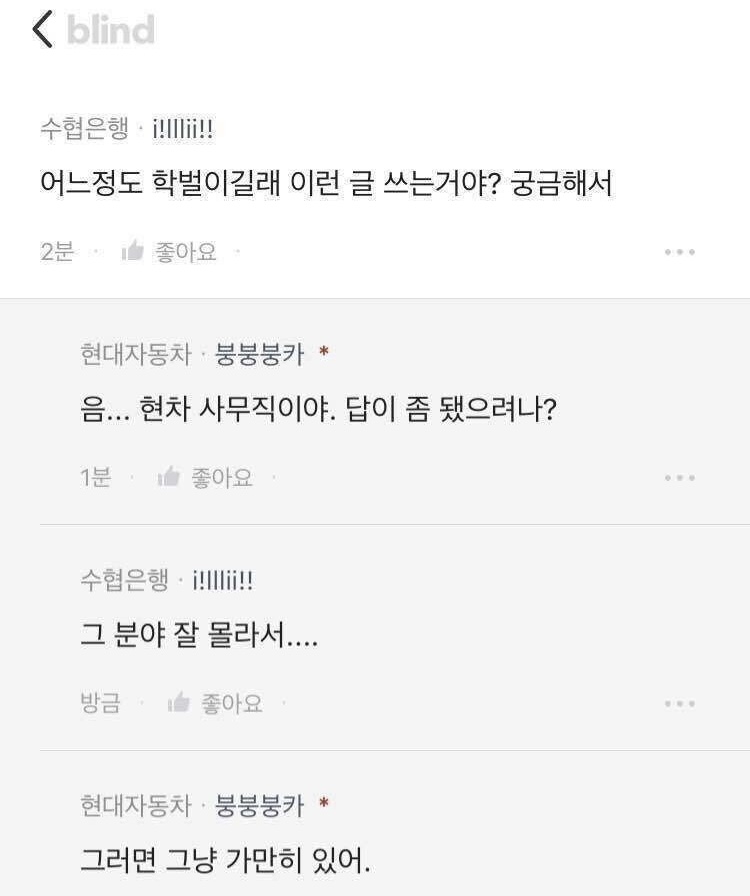This screenshot has width=750, height=896.
Task: Open more options on 그 분야 잘 몰라서 reply
Action: pos(680,703)
